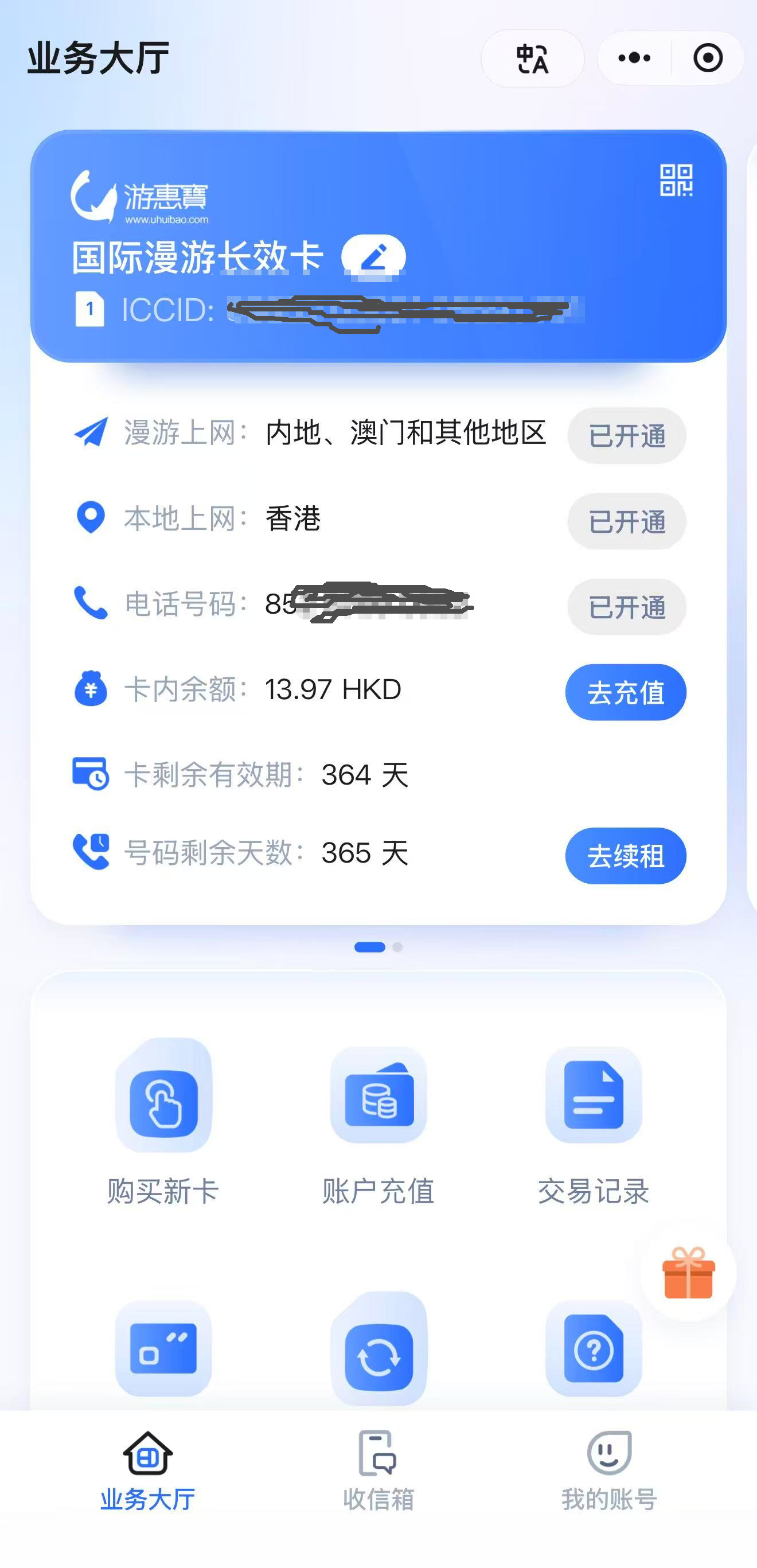Tap 去续租 to renew the number
The height and width of the screenshot is (1568, 757).
tap(626, 856)
